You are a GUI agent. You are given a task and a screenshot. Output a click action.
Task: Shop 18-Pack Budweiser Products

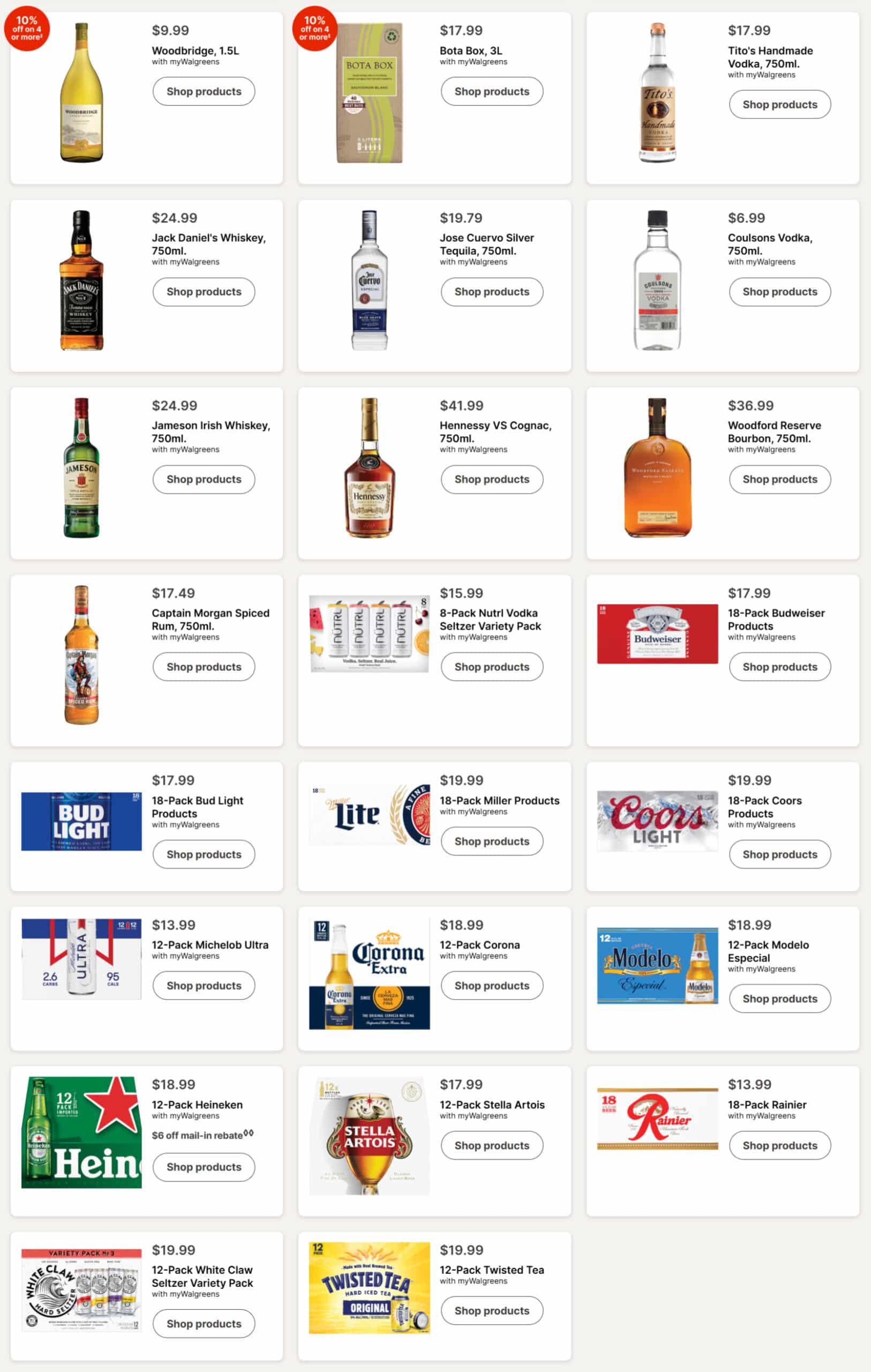(x=780, y=667)
